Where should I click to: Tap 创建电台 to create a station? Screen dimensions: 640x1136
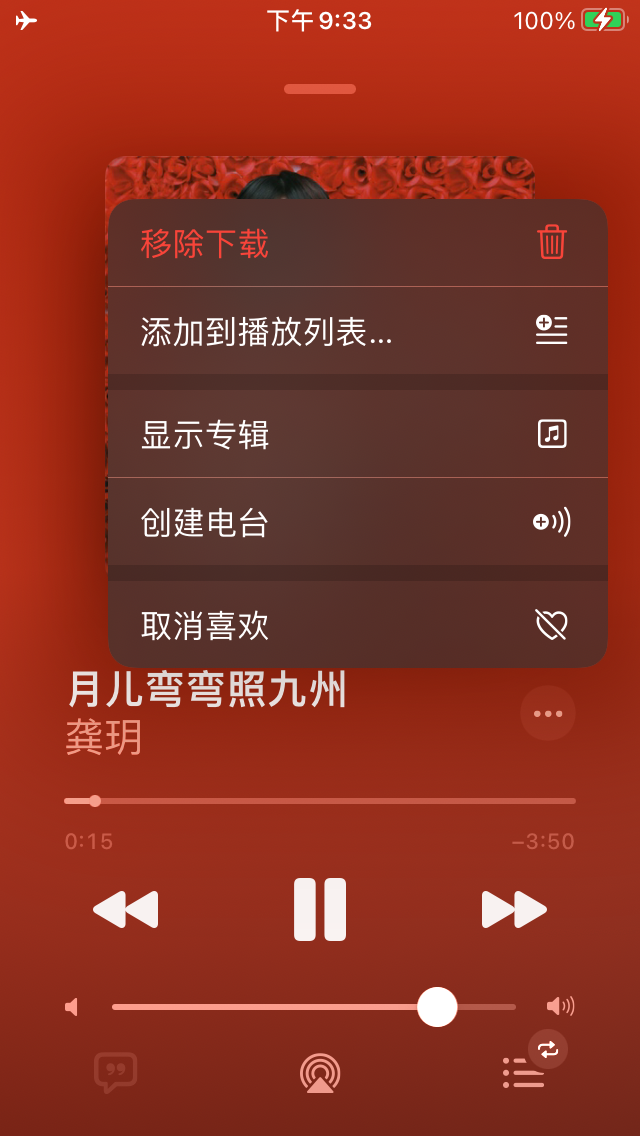point(357,522)
